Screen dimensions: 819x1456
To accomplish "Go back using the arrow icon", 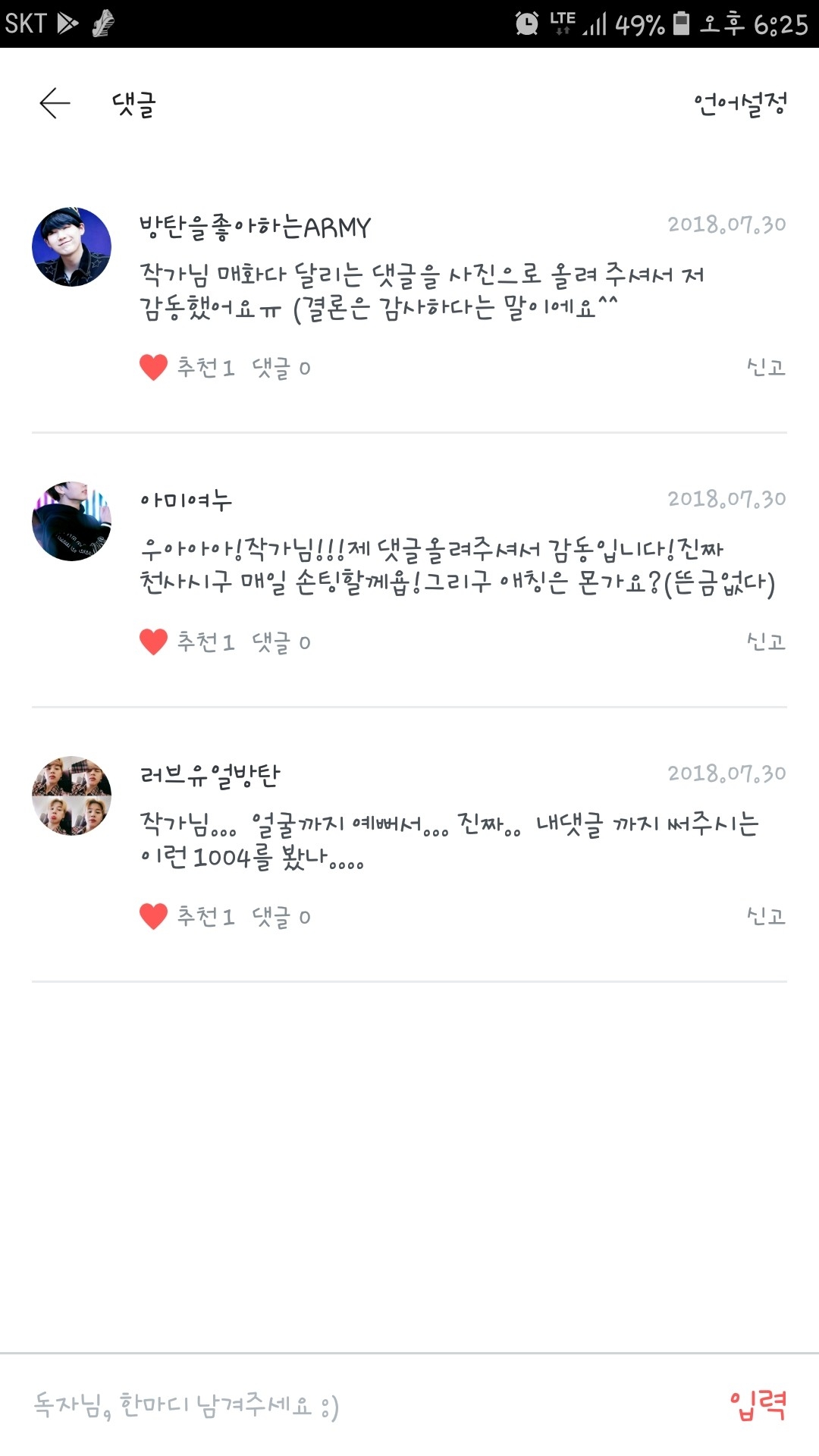I will (55, 103).
